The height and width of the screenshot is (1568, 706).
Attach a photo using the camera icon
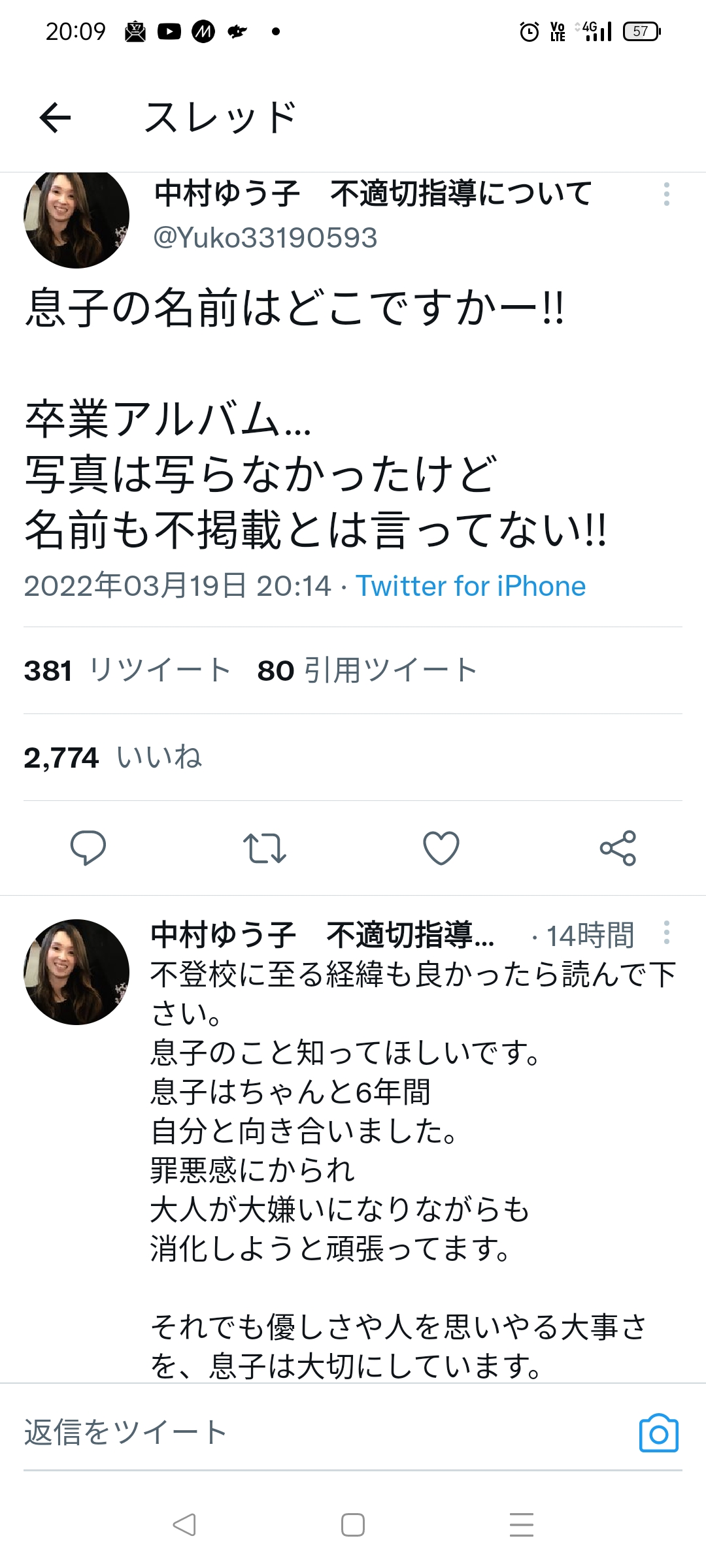pos(658,1433)
